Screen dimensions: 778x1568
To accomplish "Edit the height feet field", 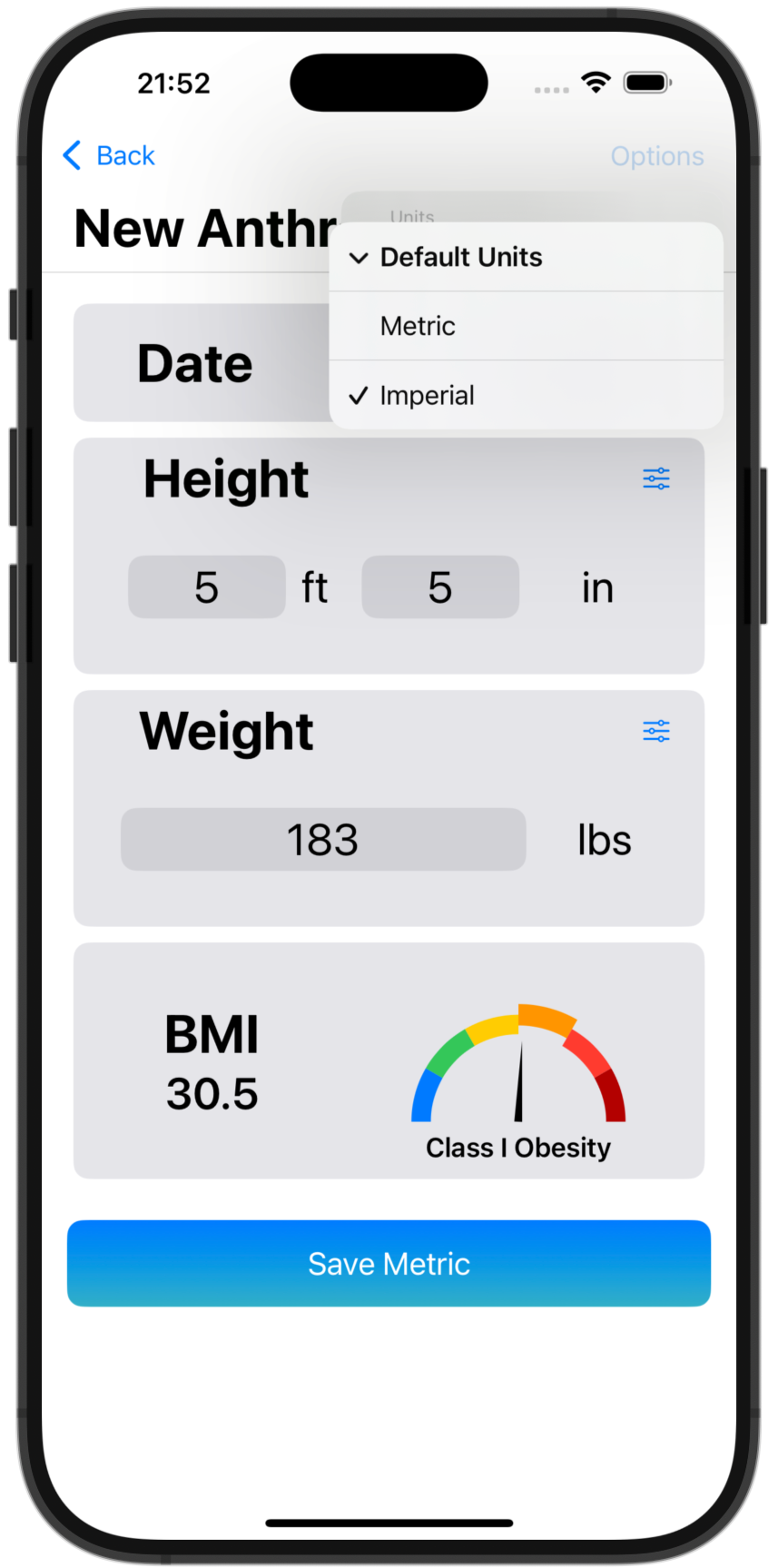I will tap(207, 587).
